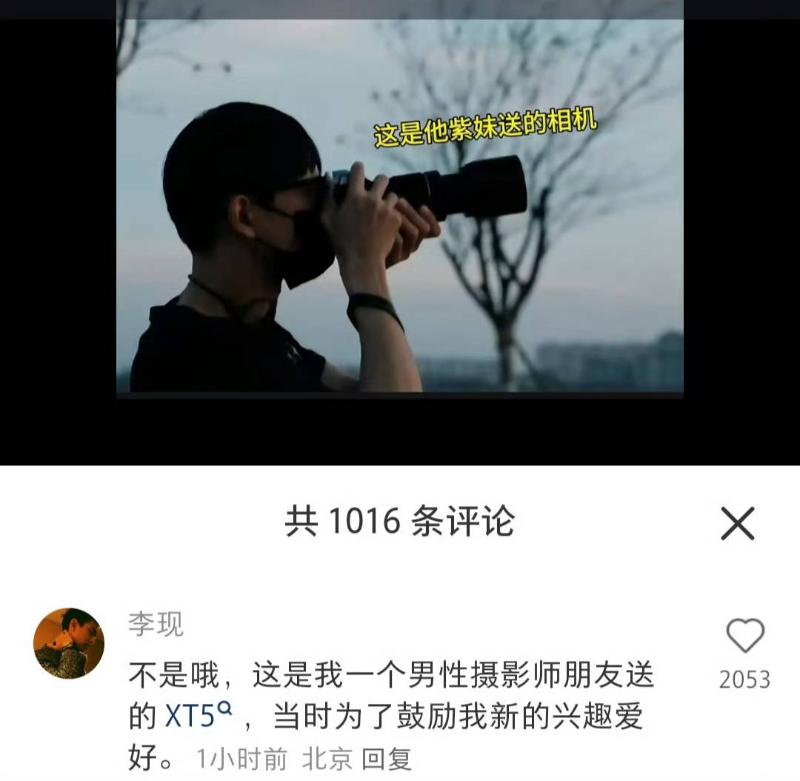Viewport: 800px width, 781px height.
Task: Like 李现's comment
Action: pyautogui.click(x=745, y=636)
